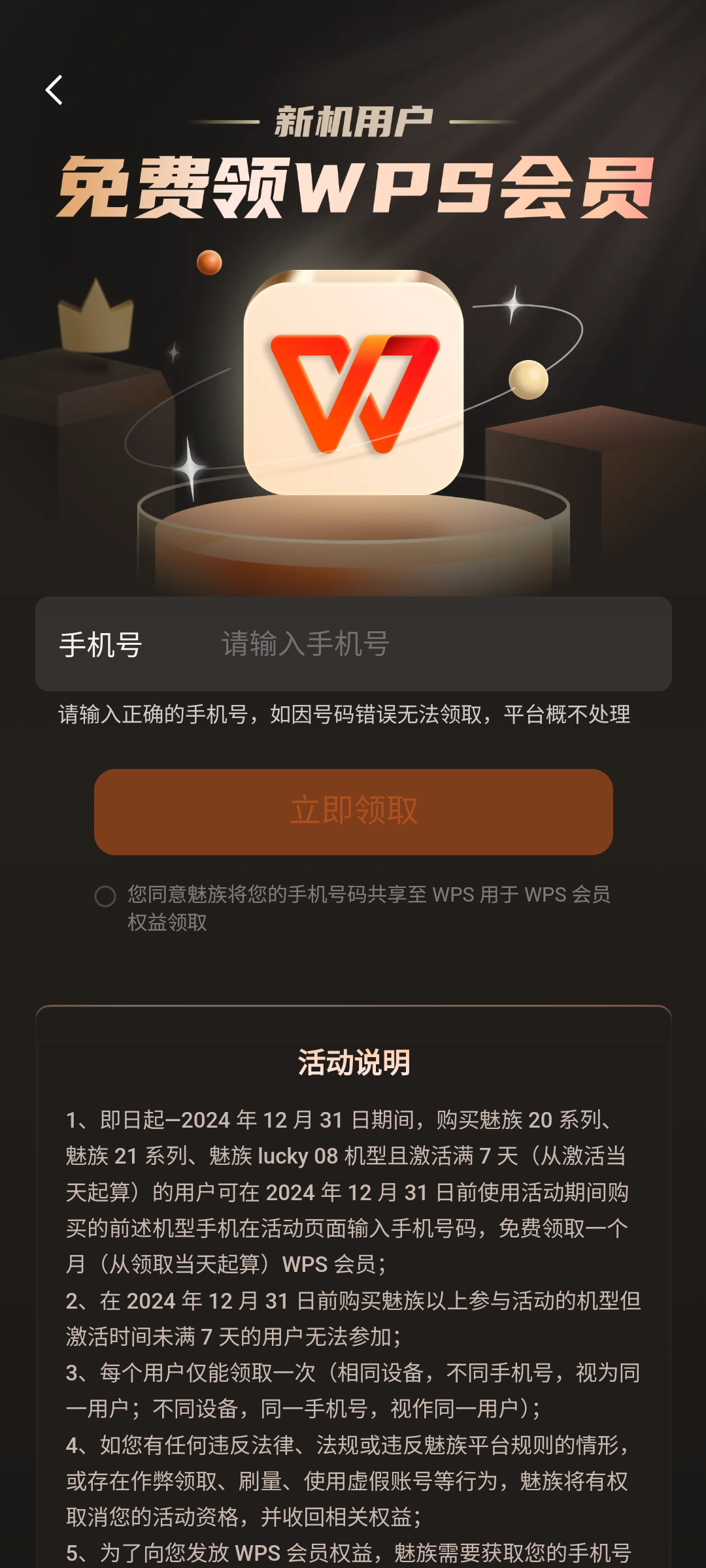
Task: Tap the 请输入手机号 phone number field
Action: (x=431, y=644)
